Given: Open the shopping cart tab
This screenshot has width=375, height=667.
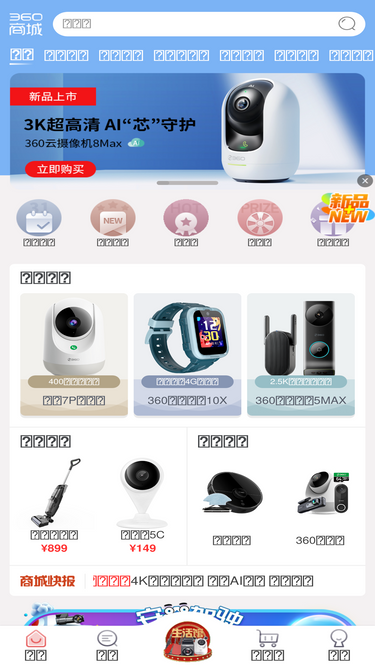Looking at the screenshot, I should pyautogui.click(x=267, y=645).
